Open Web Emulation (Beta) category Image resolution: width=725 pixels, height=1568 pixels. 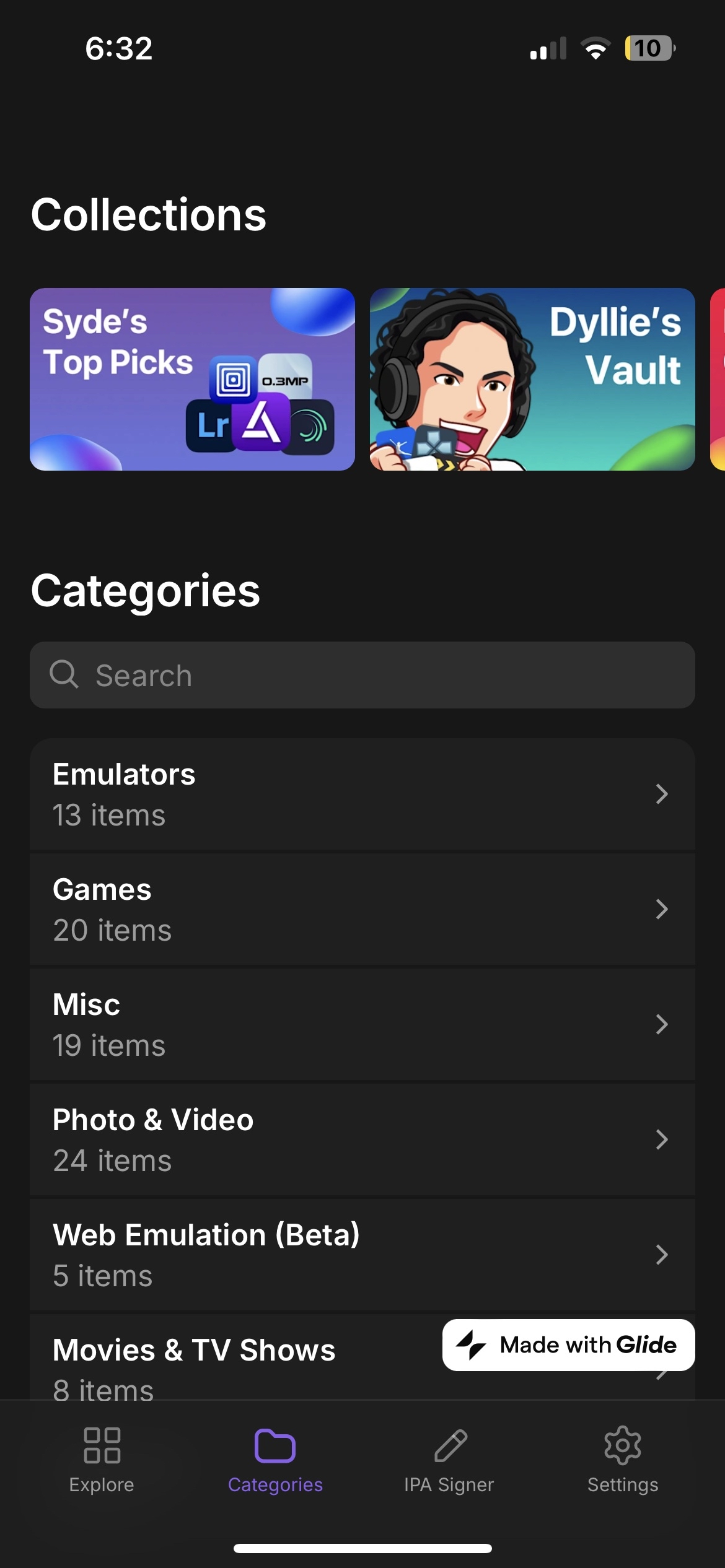pos(362,1255)
